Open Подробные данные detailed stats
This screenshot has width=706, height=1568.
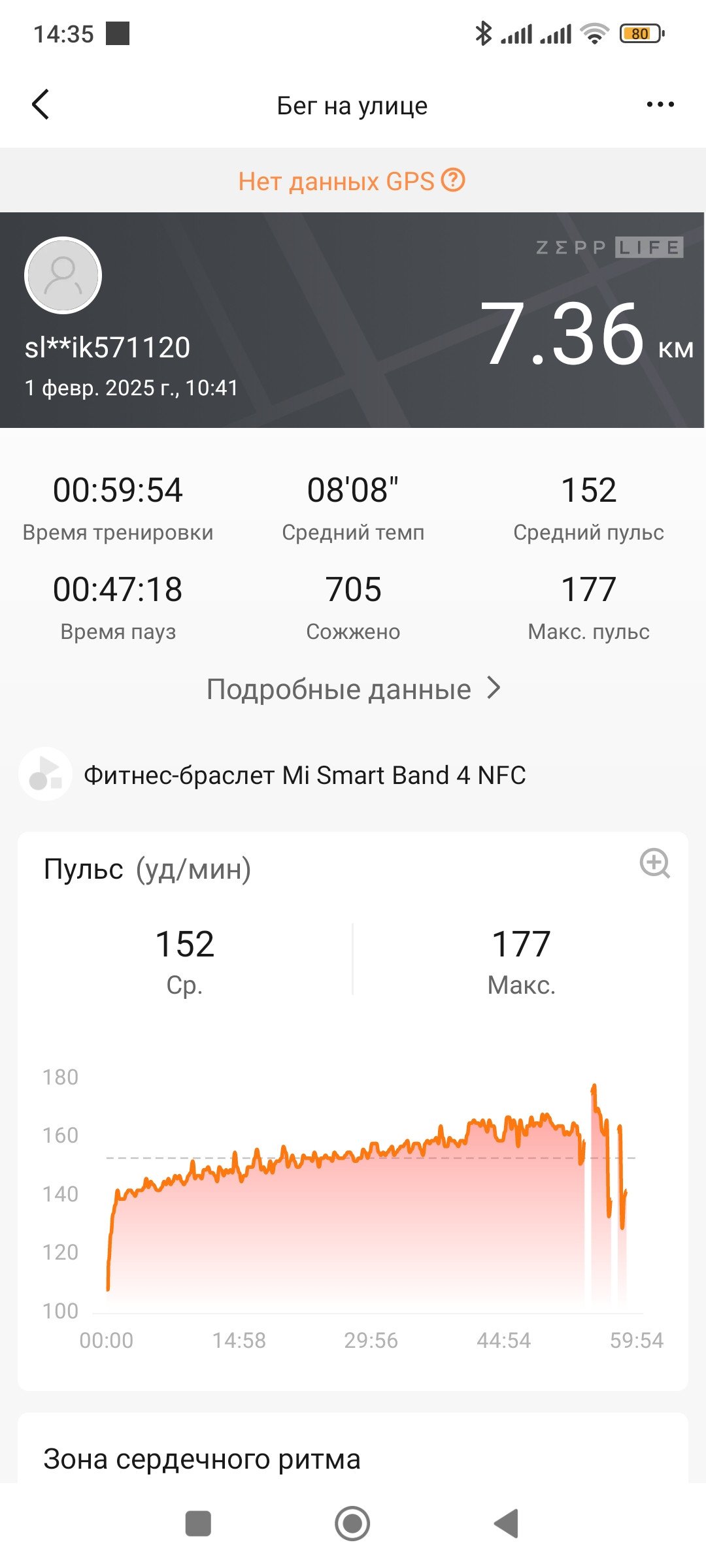pyautogui.click(x=354, y=689)
